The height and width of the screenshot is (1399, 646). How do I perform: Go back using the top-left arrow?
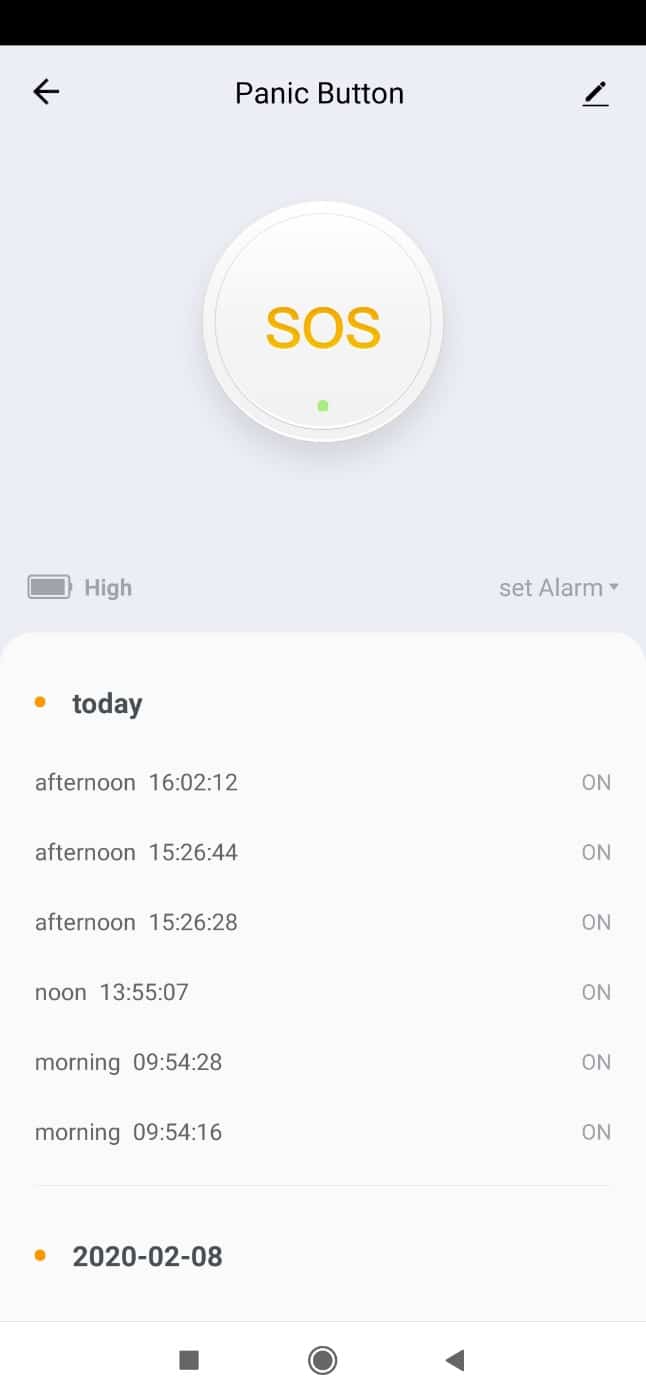(x=46, y=93)
